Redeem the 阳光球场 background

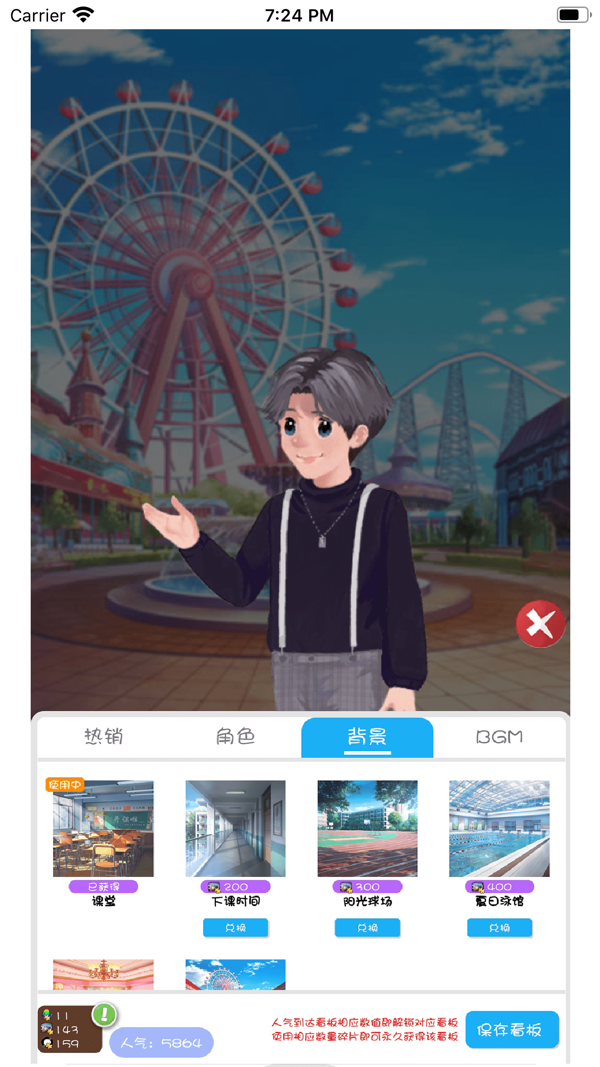pyautogui.click(x=367, y=928)
